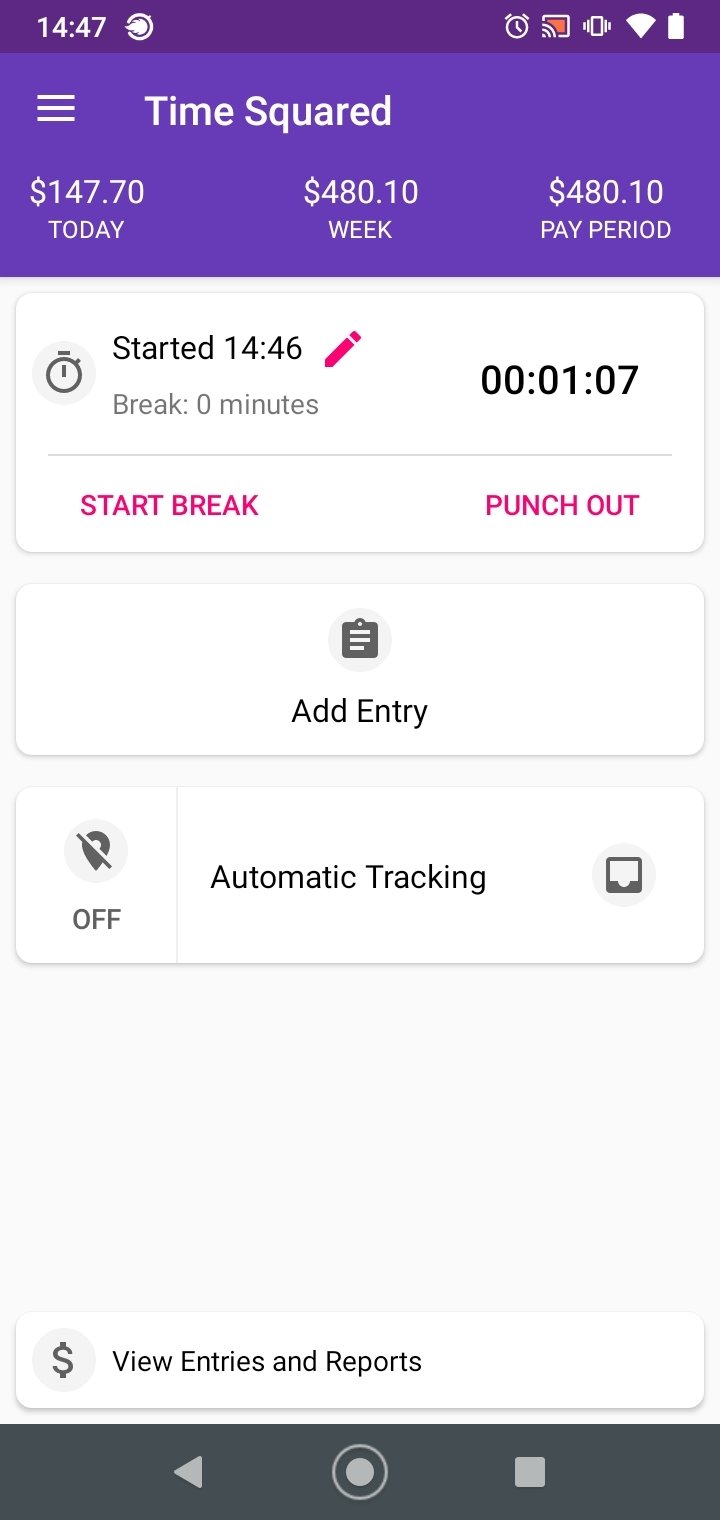
Task: Punch out of current shift
Action: [562, 505]
